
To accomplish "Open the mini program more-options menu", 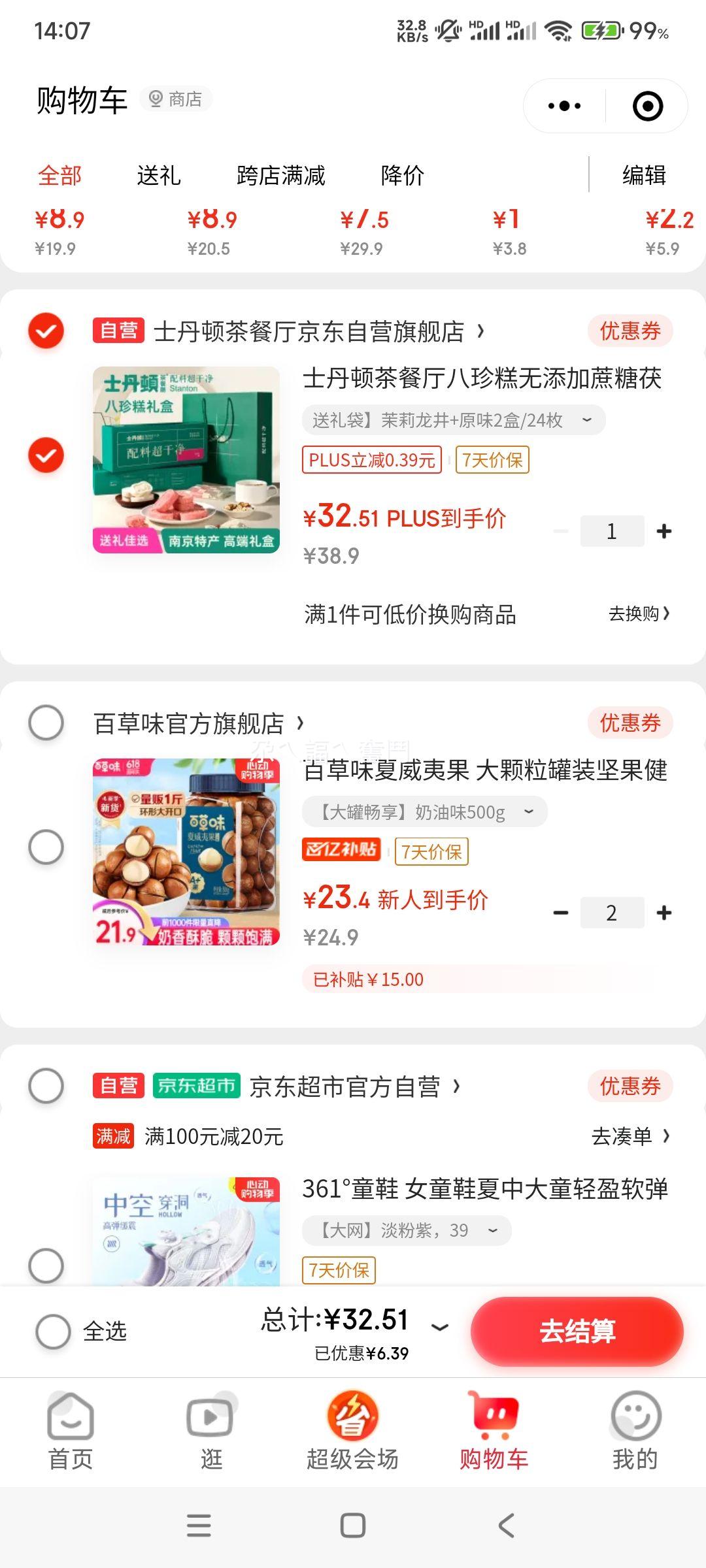I will (x=565, y=106).
